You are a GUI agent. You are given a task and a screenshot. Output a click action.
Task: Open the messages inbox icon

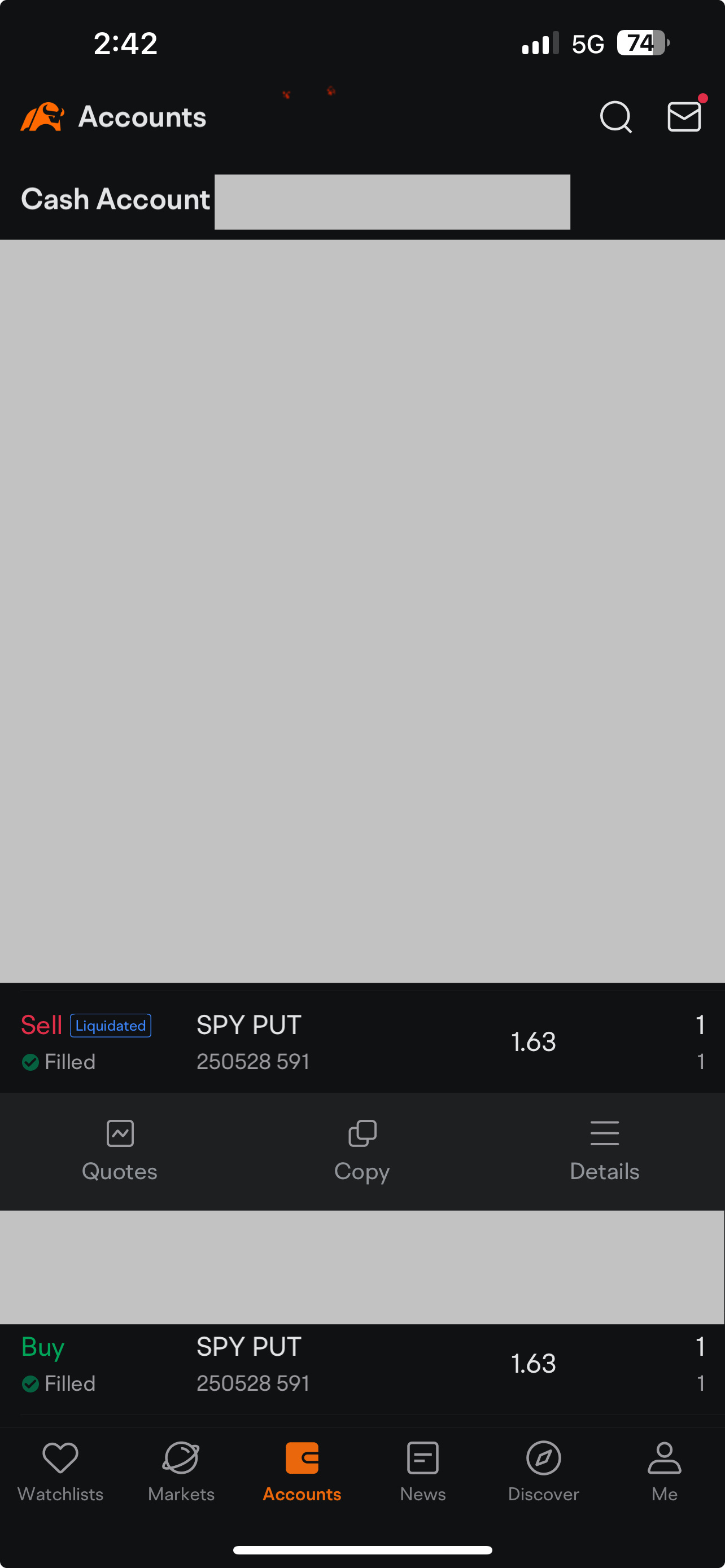[x=684, y=116]
